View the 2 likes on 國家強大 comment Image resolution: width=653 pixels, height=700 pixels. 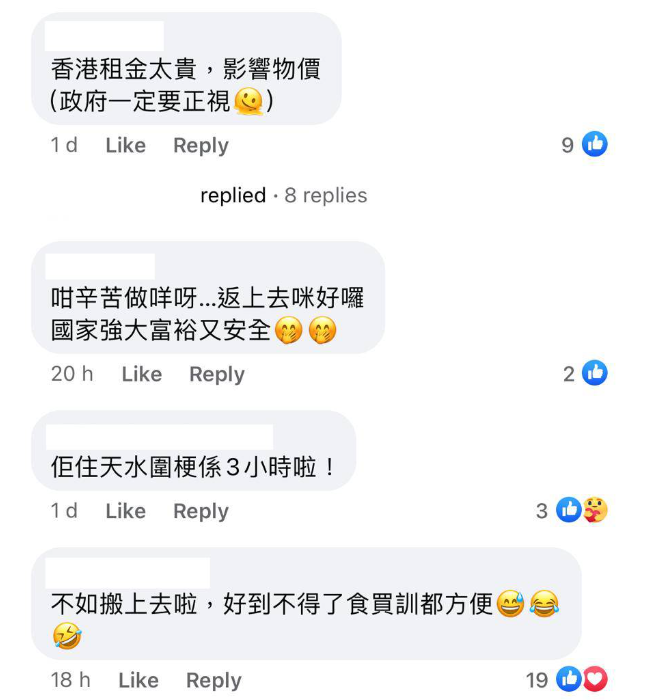point(584,374)
